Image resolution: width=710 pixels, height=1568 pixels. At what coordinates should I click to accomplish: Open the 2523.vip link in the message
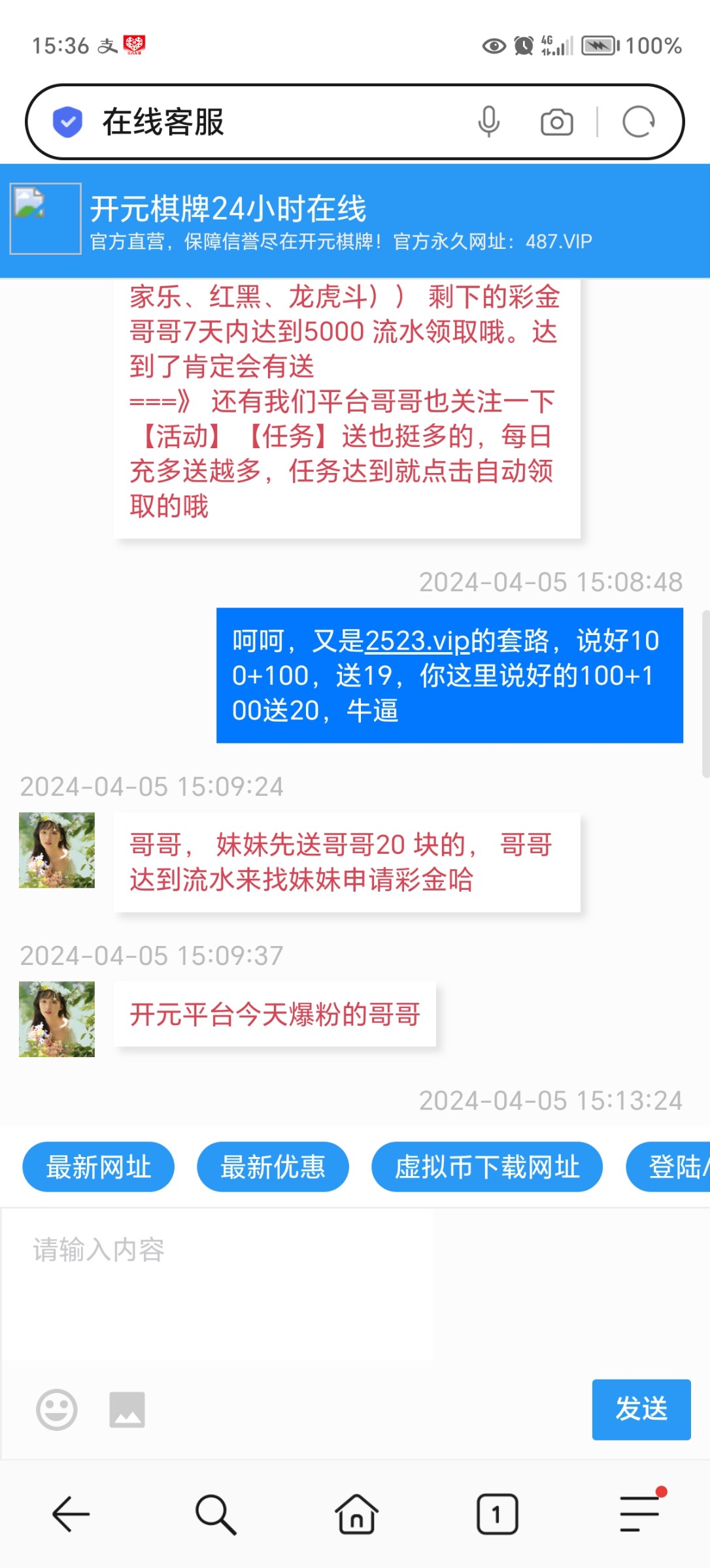(x=417, y=641)
